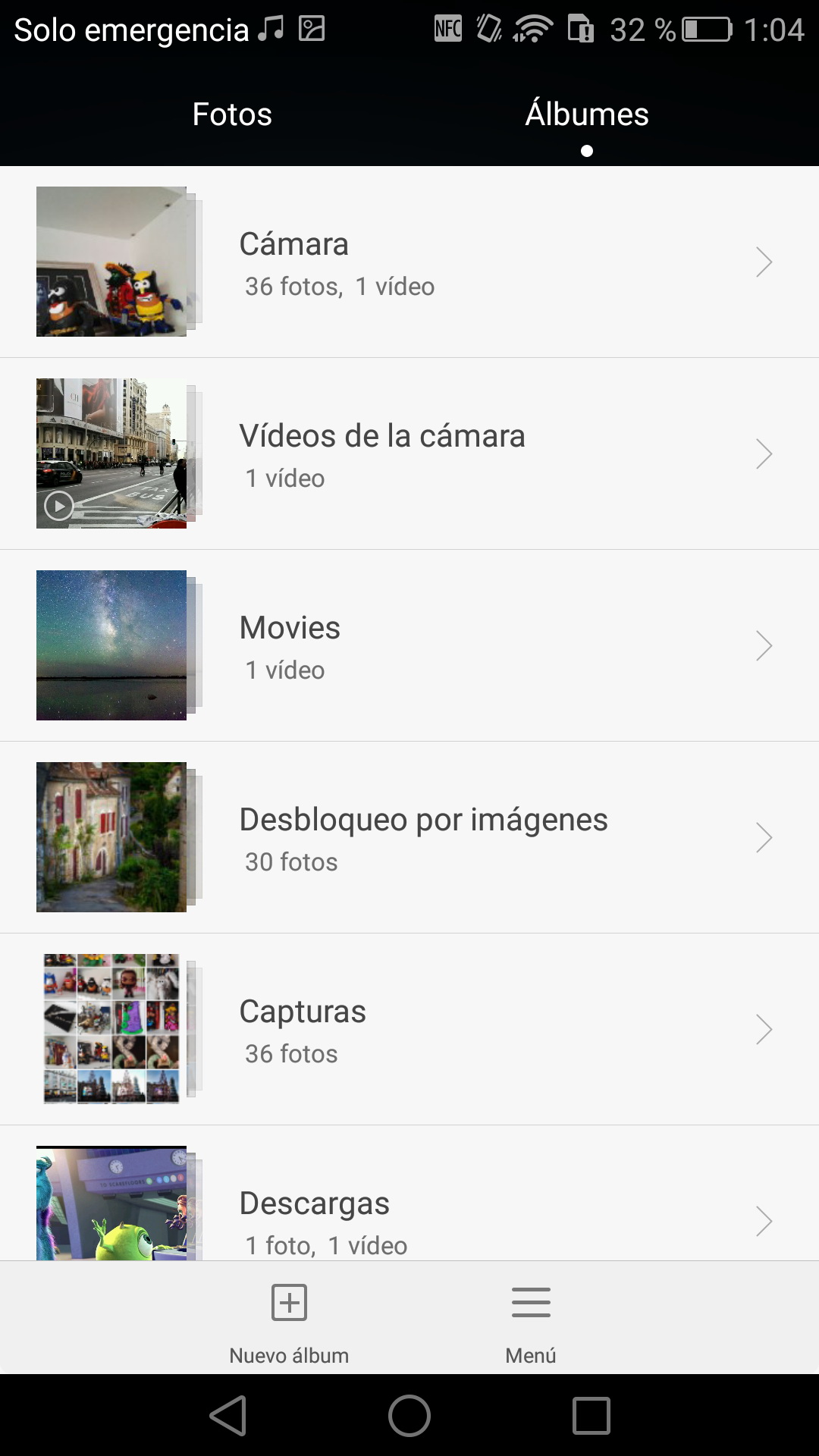This screenshot has height=1456, width=819.
Task: Open the Cámara album
Action: [409, 262]
